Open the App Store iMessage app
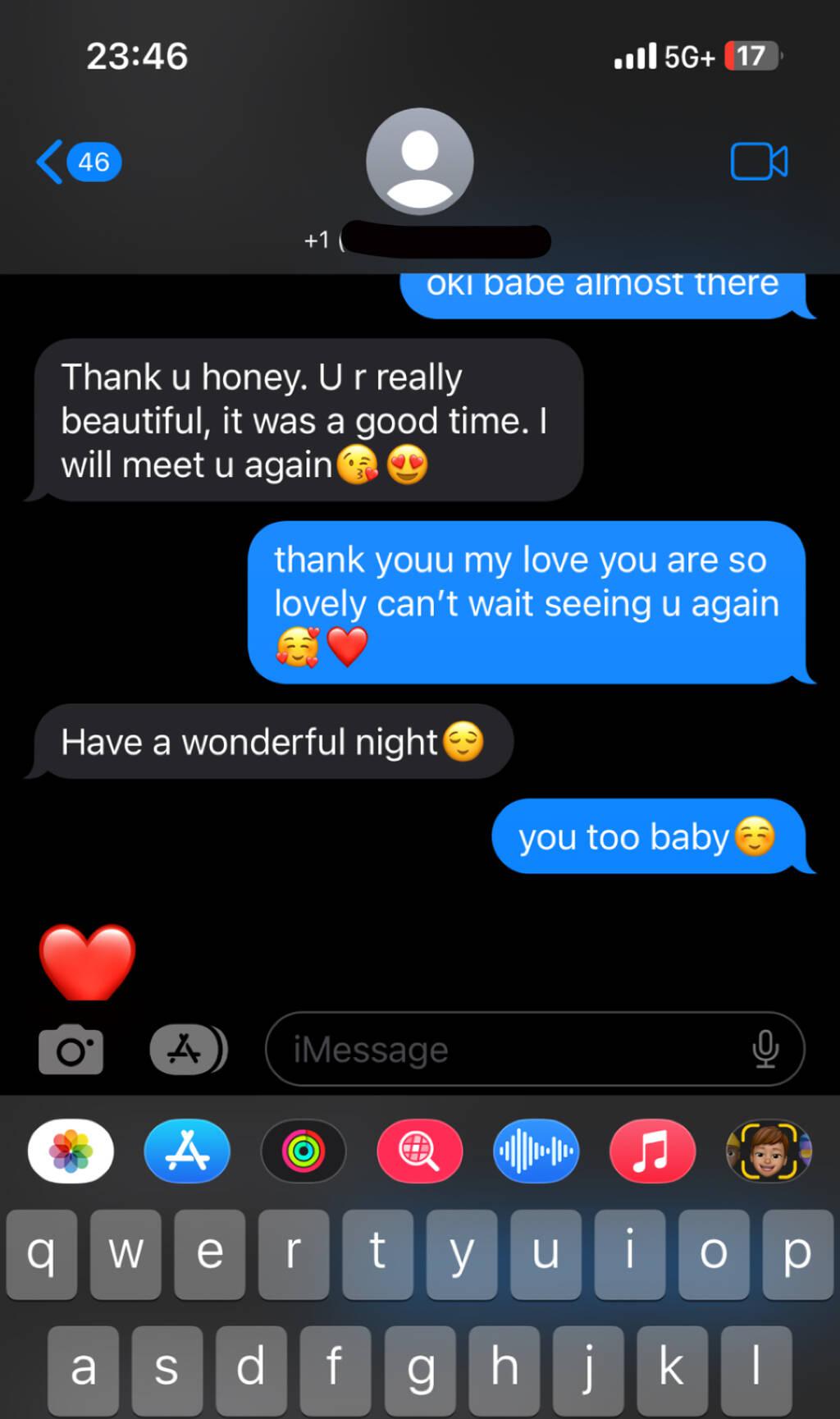Image resolution: width=840 pixels, height=1419 pixels. [187, 1151]
